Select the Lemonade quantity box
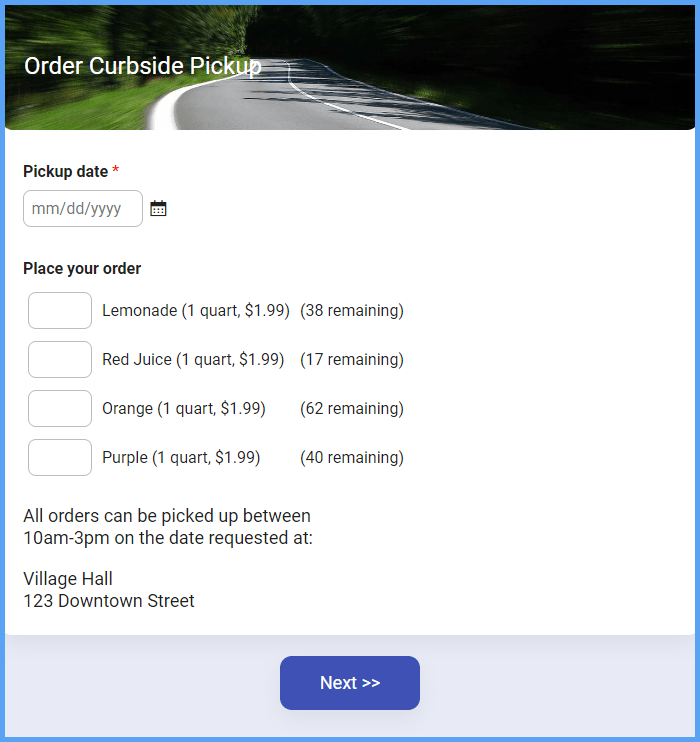700x742 pixels. [60, 311]
